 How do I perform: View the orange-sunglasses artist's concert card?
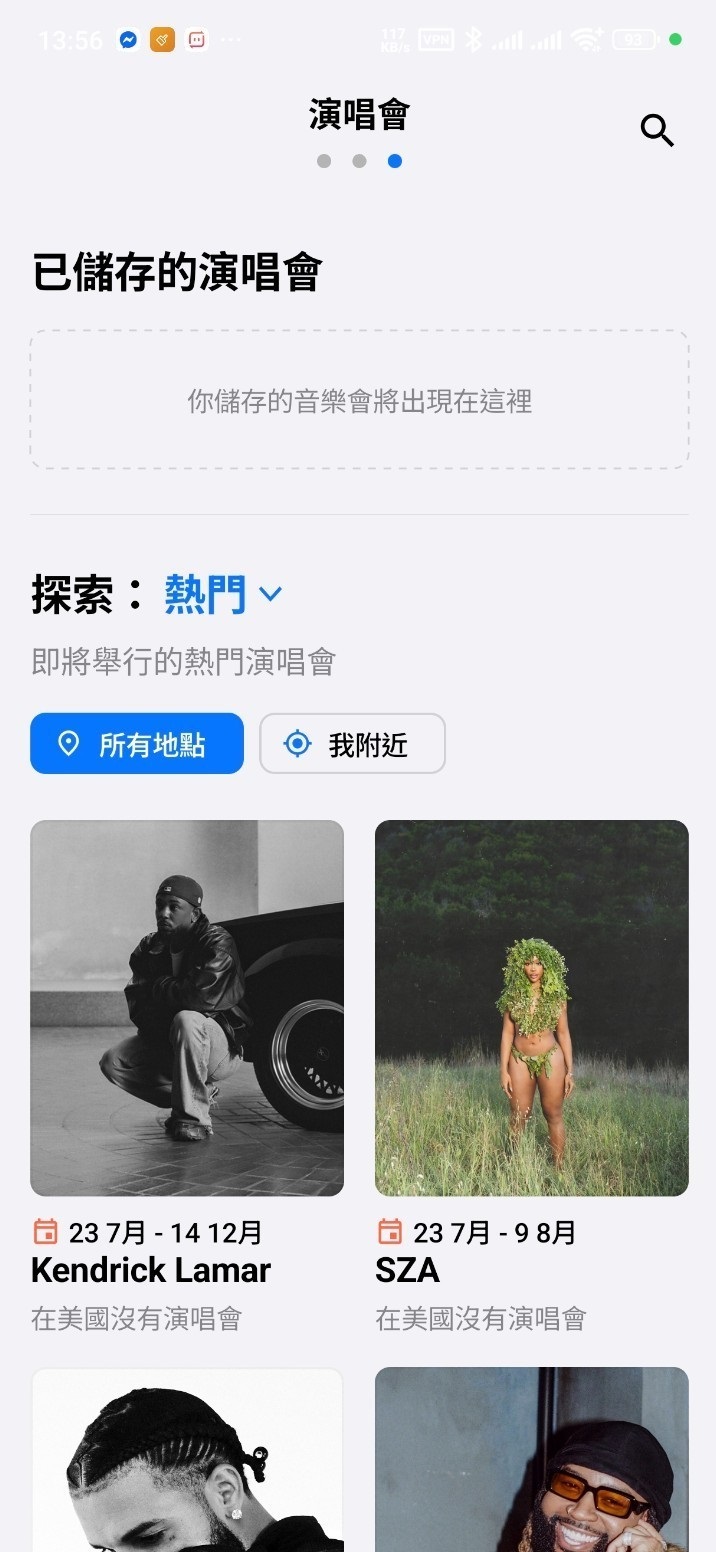click(531, 1460)
